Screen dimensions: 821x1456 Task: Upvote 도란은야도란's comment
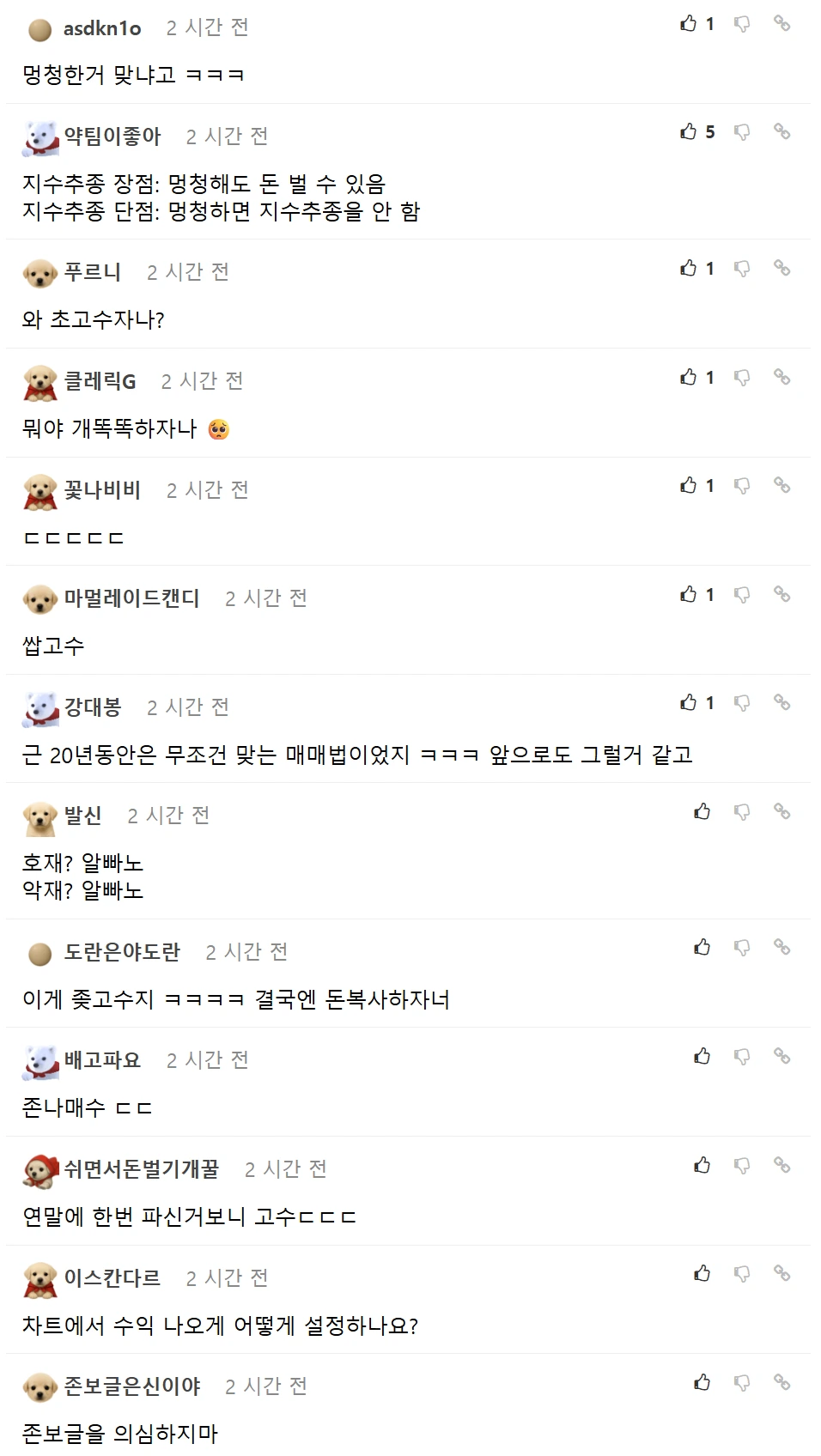(x=702, y=947)
